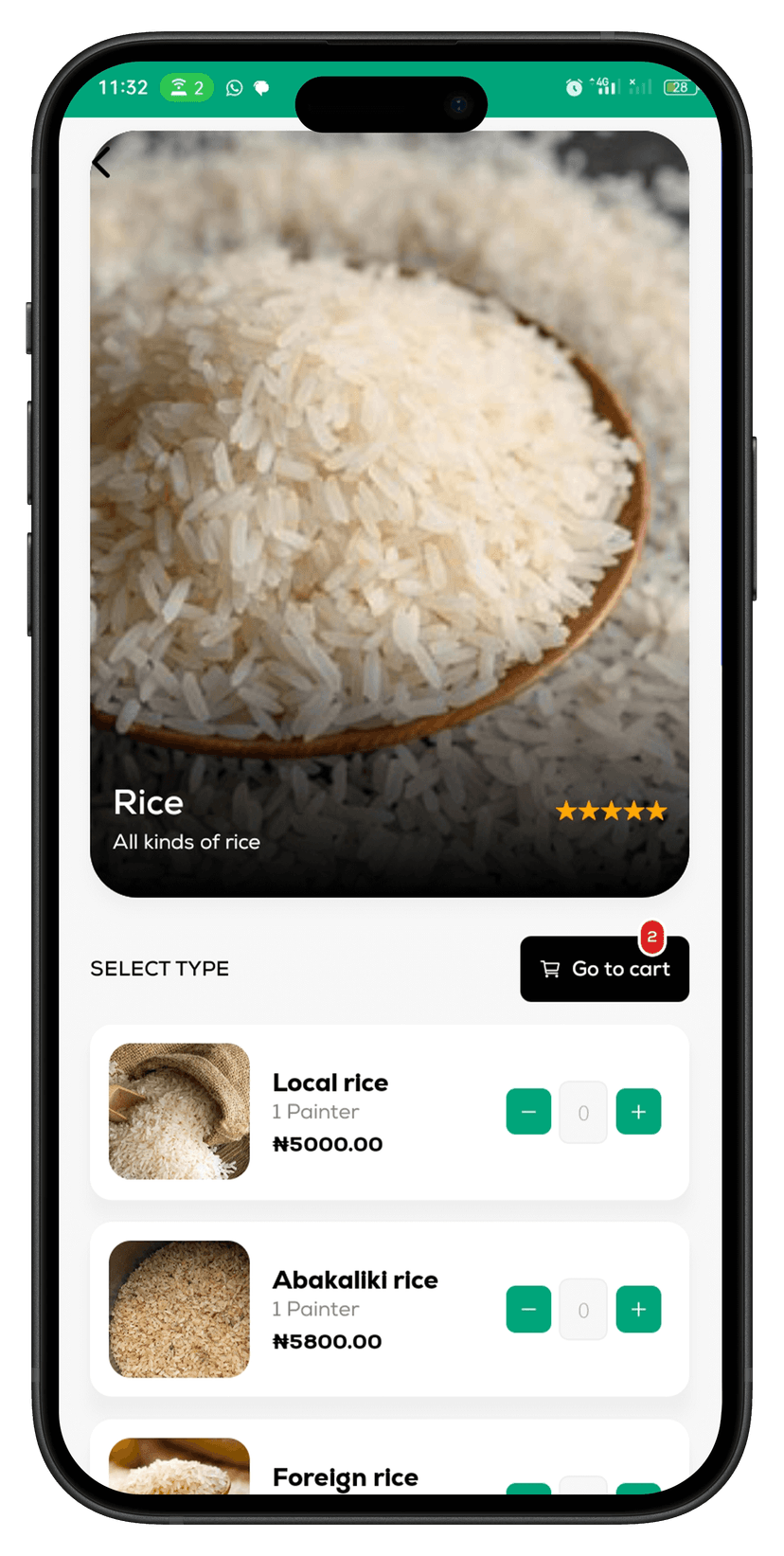Tap the Local rice quantity field
Screen dimensions: 784x1556
(x=583, y=1112)
